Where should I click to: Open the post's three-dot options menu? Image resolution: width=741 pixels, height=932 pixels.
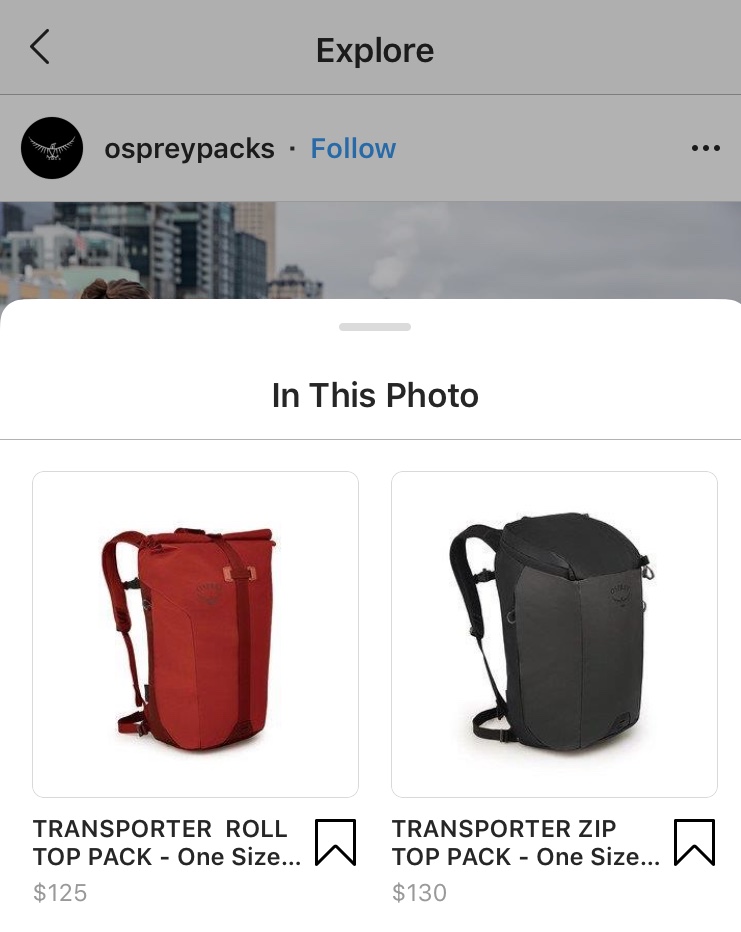click(705, 148)
